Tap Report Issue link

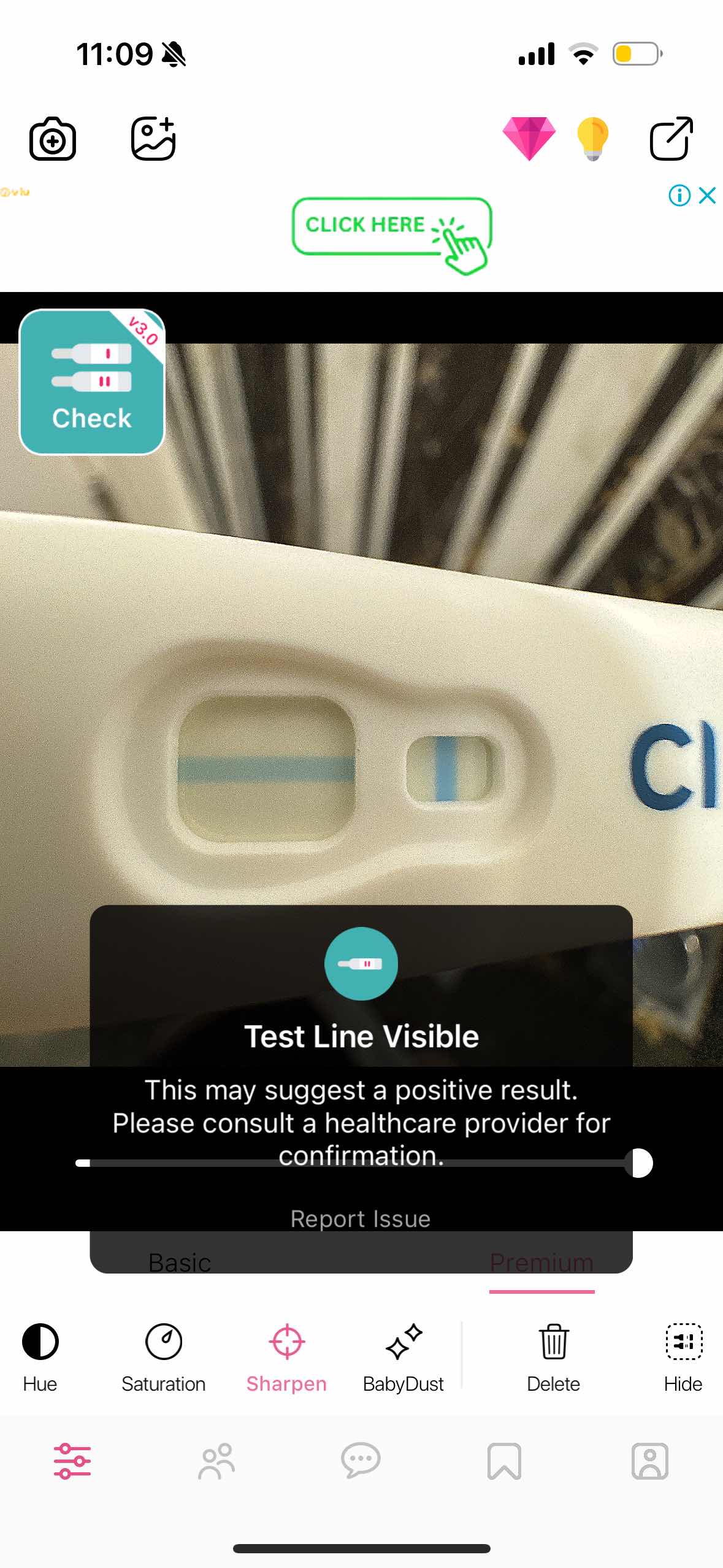point(361,1218)
